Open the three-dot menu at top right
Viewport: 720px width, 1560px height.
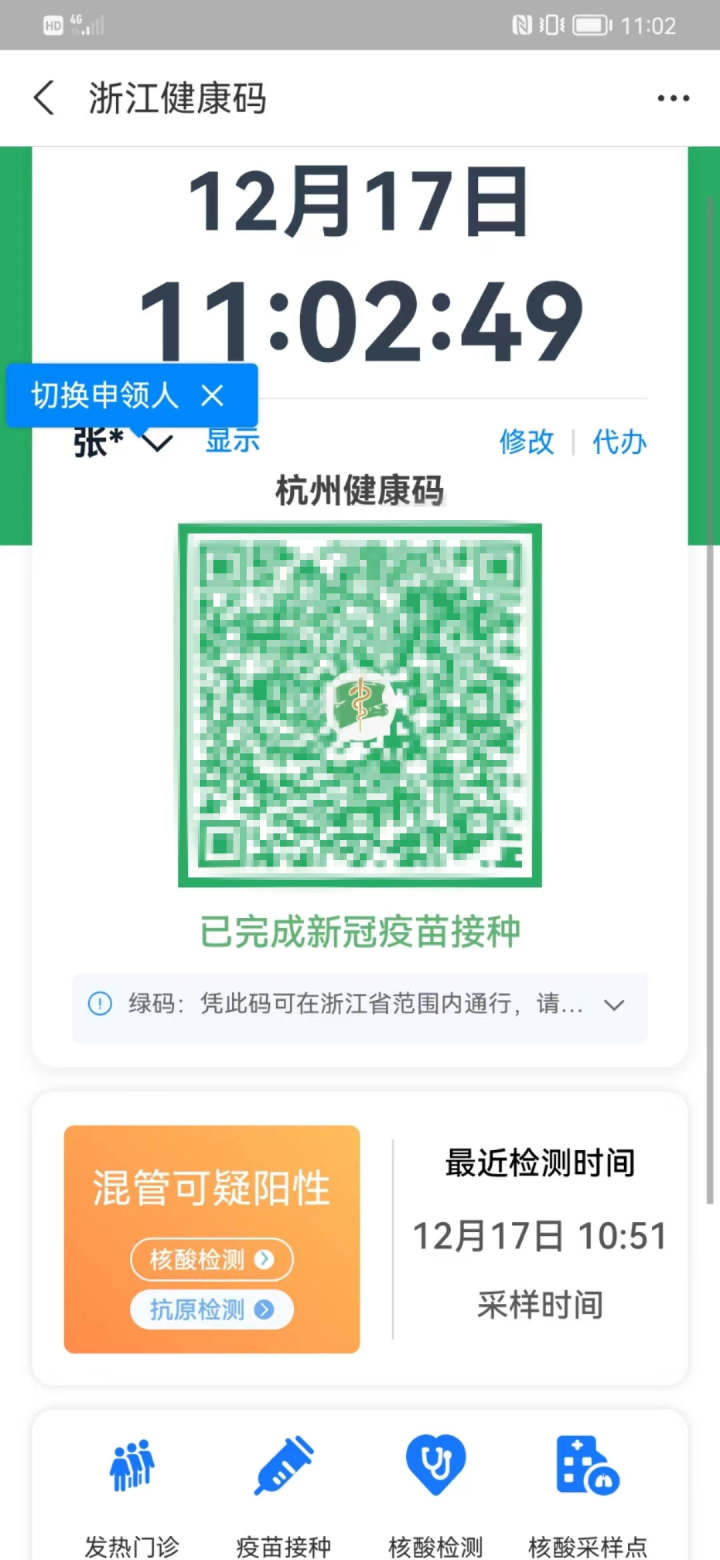coord(673,97)
